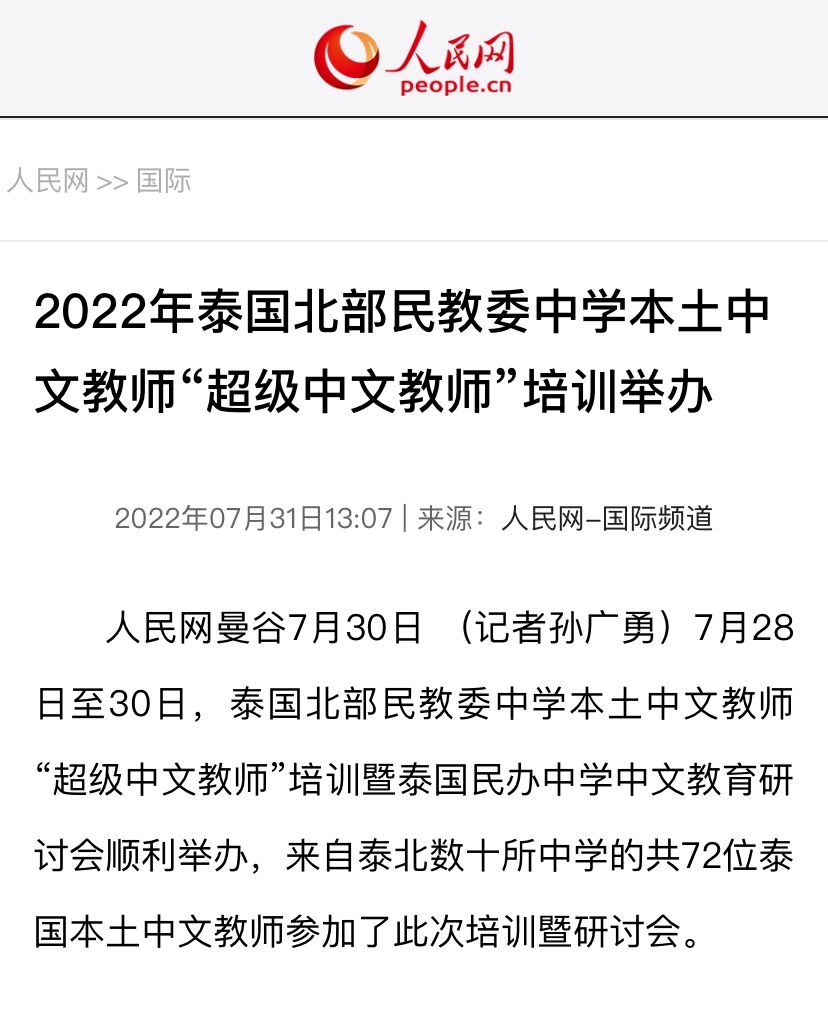The image size is (828, 1010).
Task: Open the 人民网-国际频道 source link
Action: [x=607, y=518]
